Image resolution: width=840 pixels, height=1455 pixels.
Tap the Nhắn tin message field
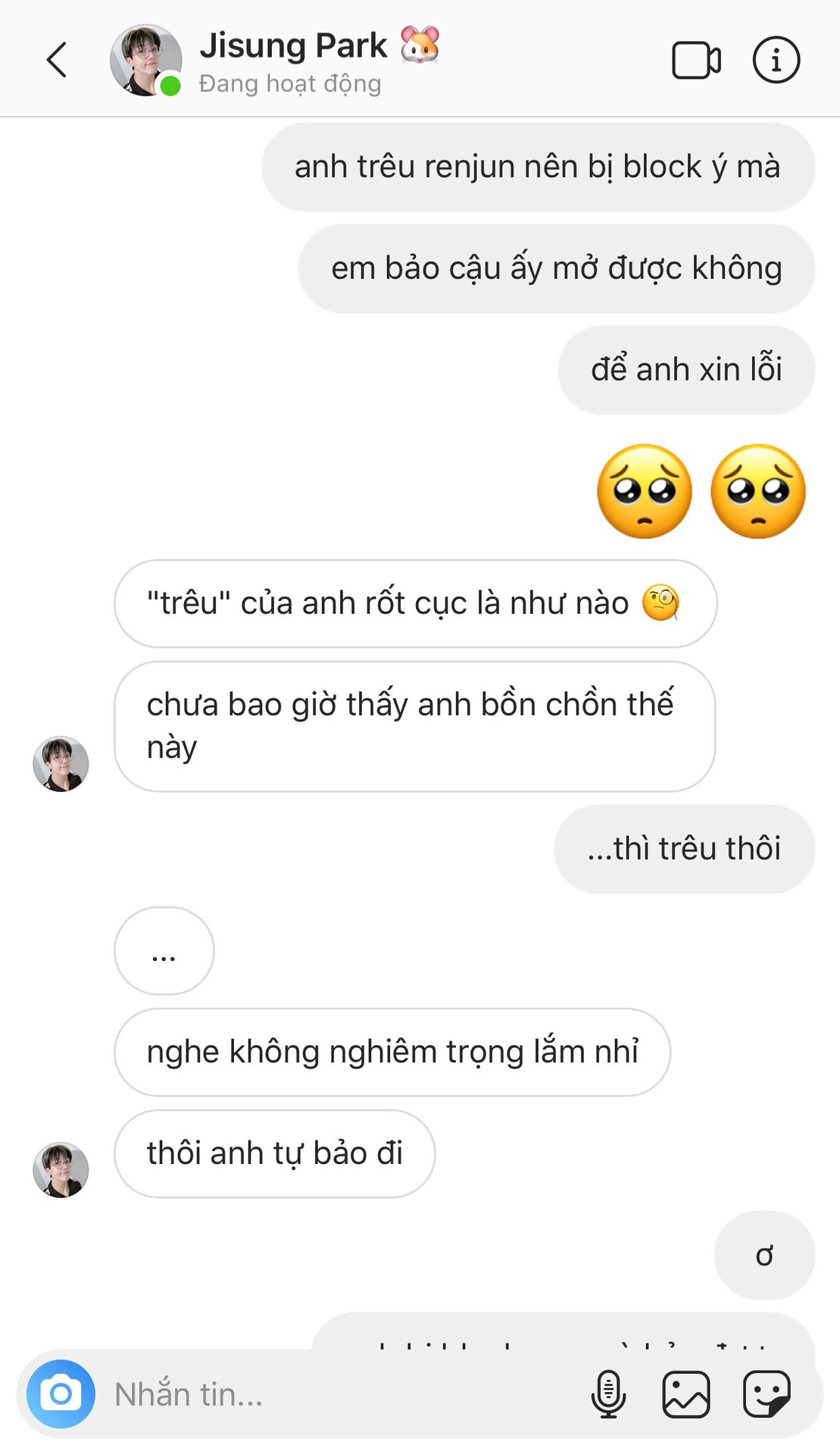341,1394
